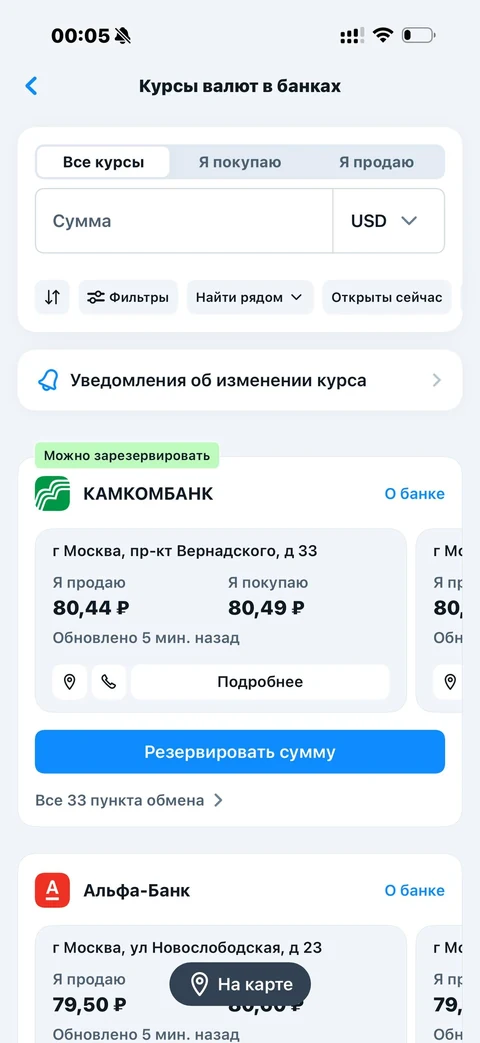This screenshot has height=1043, width=480.
Task: Go back using the top-left arrow
Action: tap(31, 86)
